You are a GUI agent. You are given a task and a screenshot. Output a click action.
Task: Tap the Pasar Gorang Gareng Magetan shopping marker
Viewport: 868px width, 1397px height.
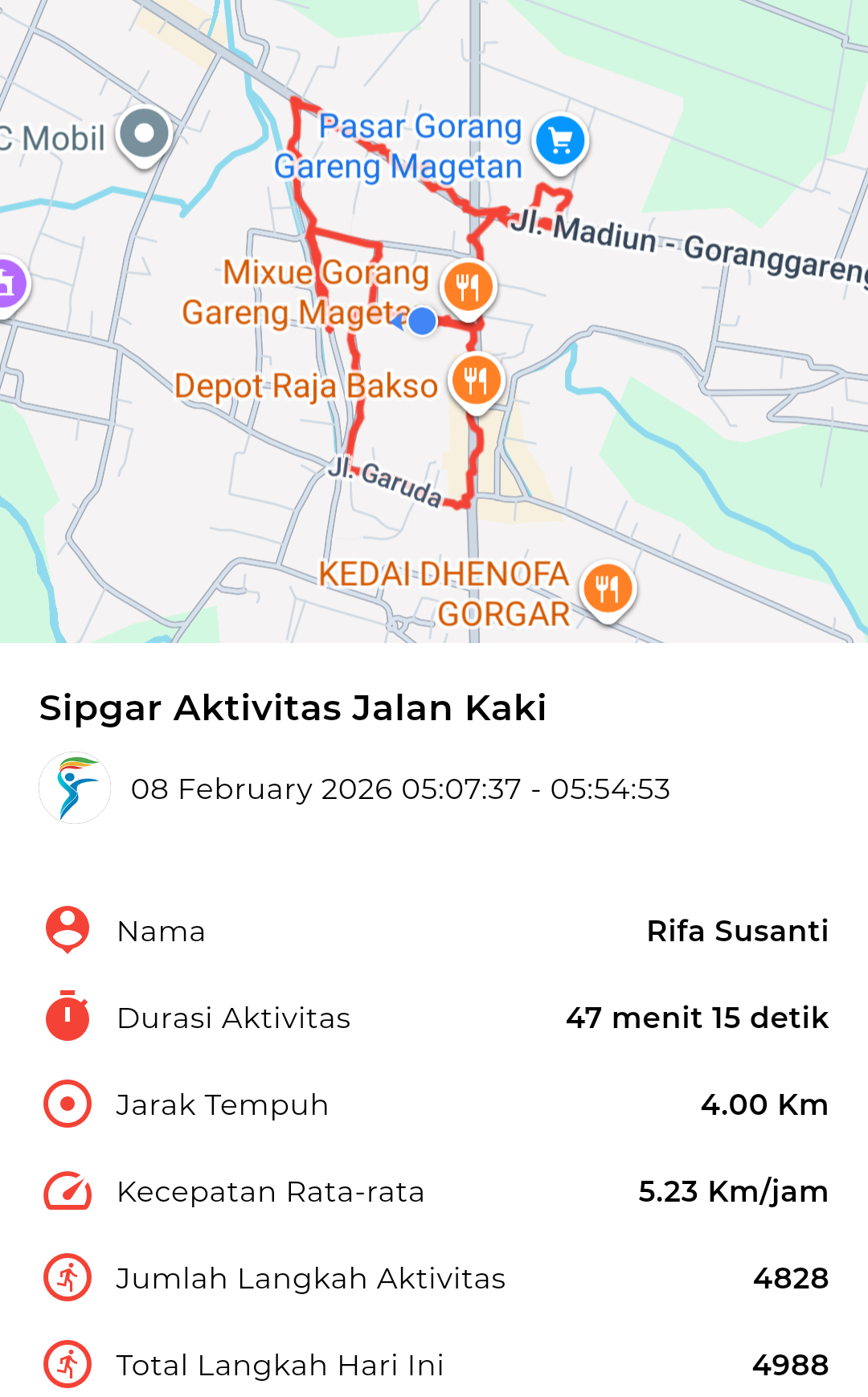[560, 141]
